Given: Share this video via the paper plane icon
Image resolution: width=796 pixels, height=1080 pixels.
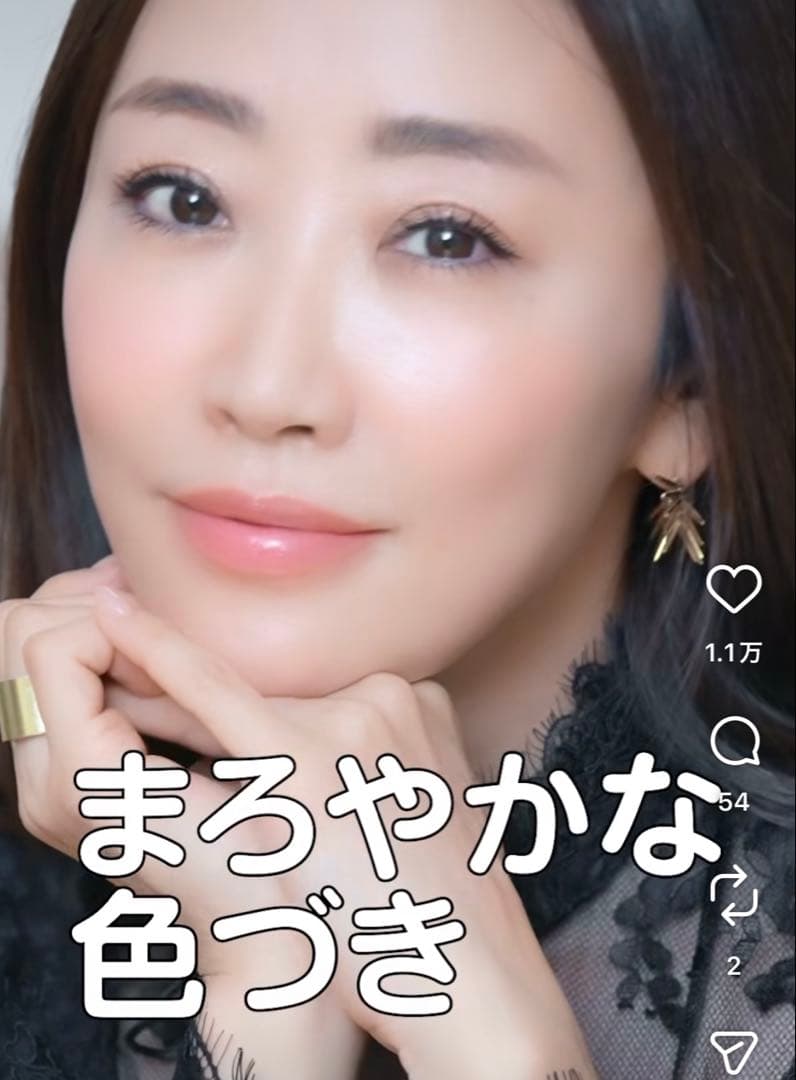Looking at the screenshot, I should pos(734,1050).
